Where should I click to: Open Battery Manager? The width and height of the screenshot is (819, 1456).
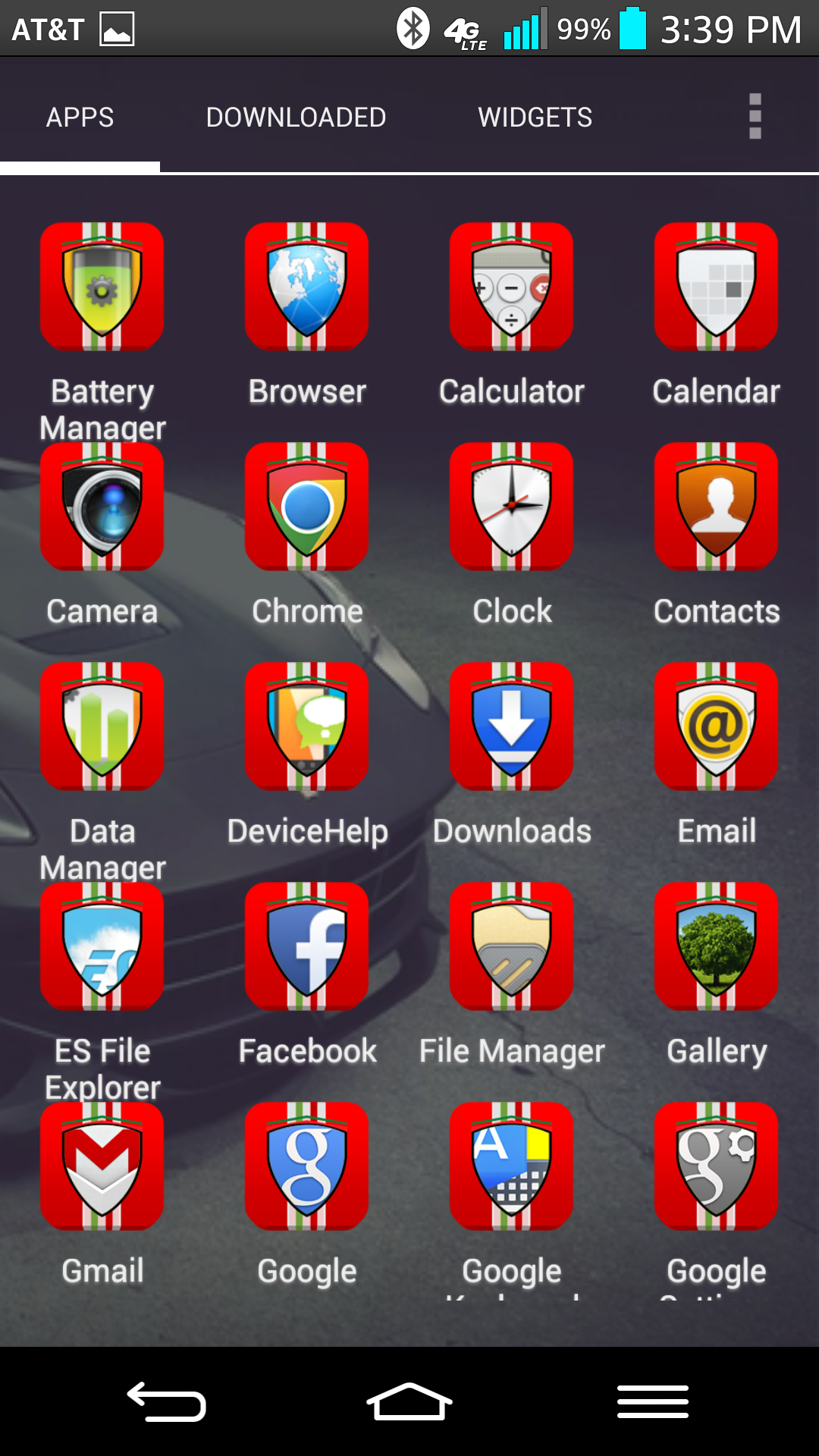point(102,287)
